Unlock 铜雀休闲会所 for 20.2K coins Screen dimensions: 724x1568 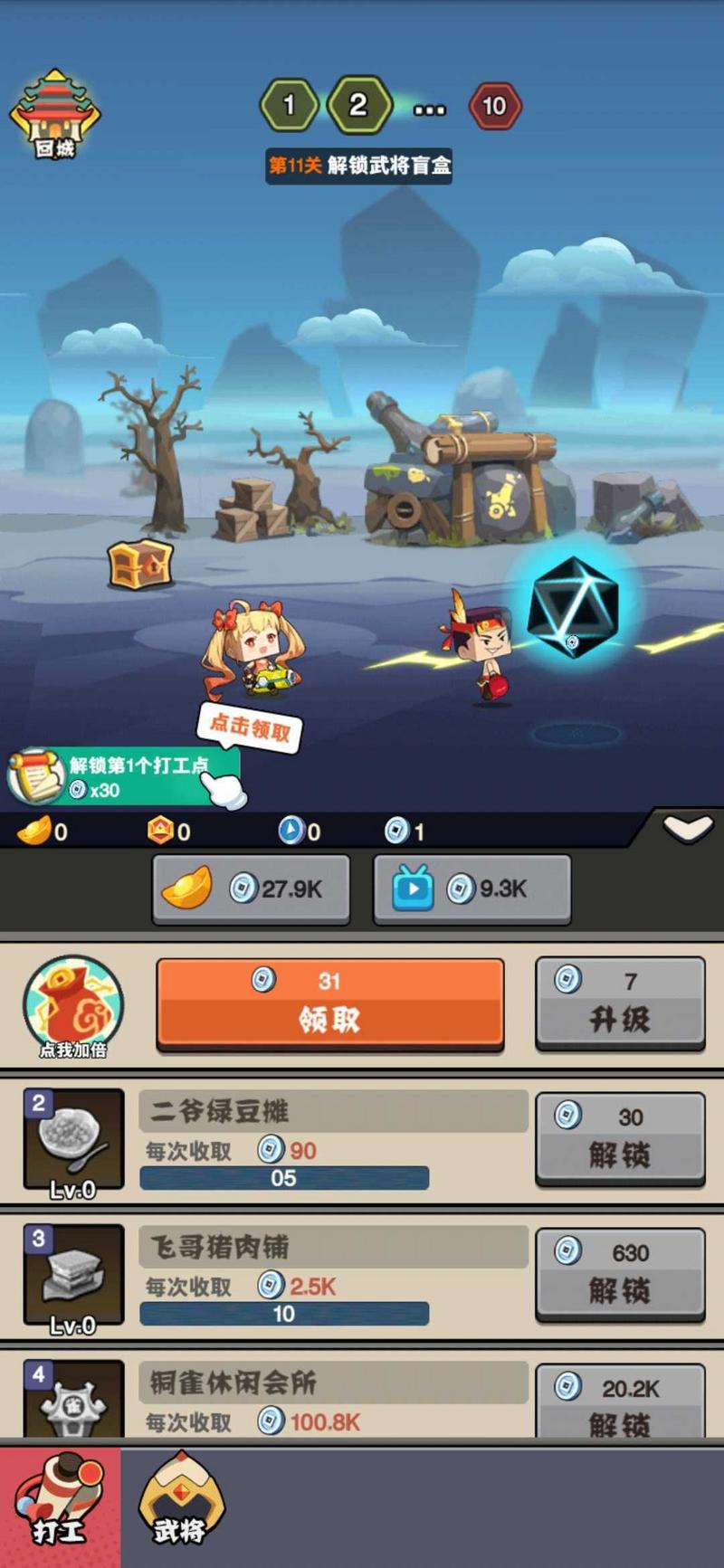[620, 1402]
